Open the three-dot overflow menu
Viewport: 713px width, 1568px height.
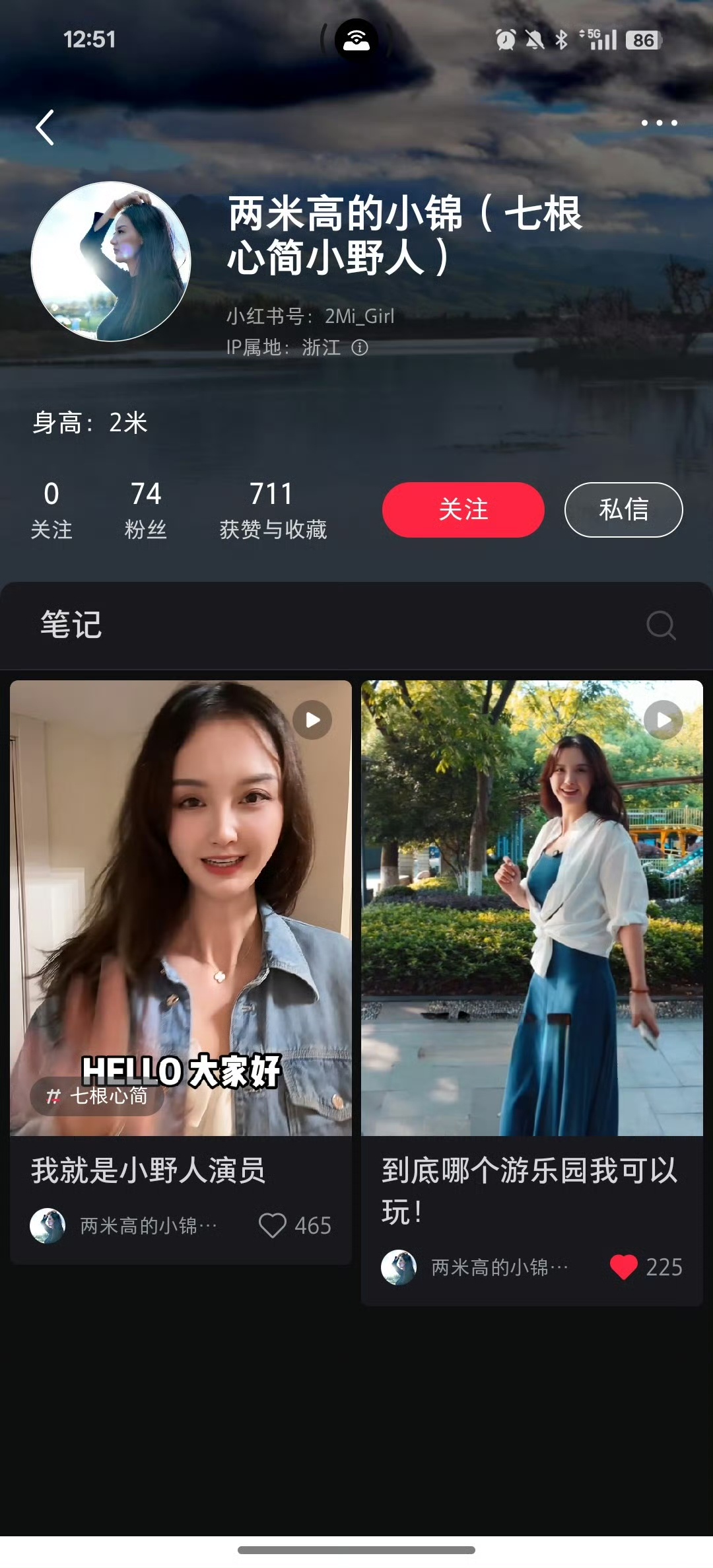pos(659,123)
